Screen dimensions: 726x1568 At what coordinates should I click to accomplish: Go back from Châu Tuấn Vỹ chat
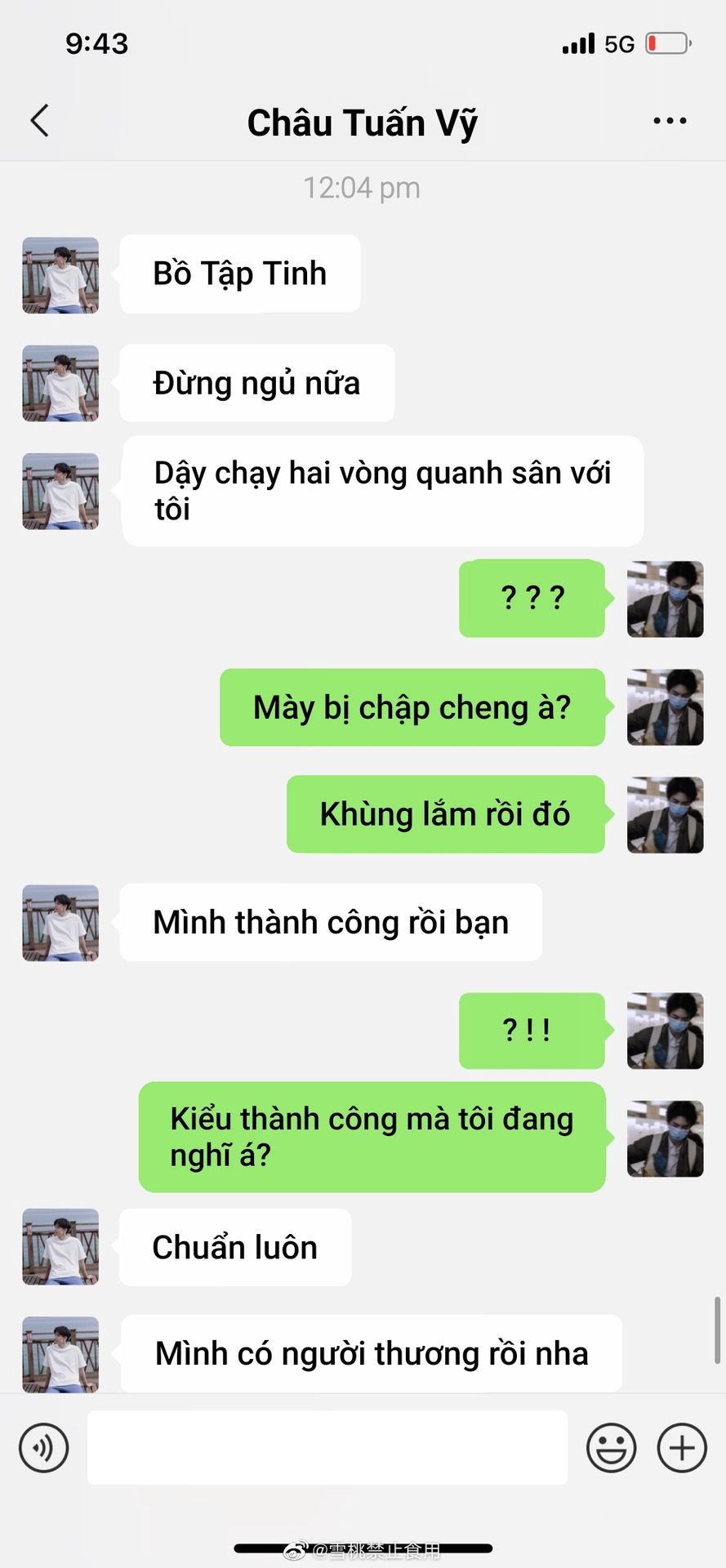click(40, 121)
